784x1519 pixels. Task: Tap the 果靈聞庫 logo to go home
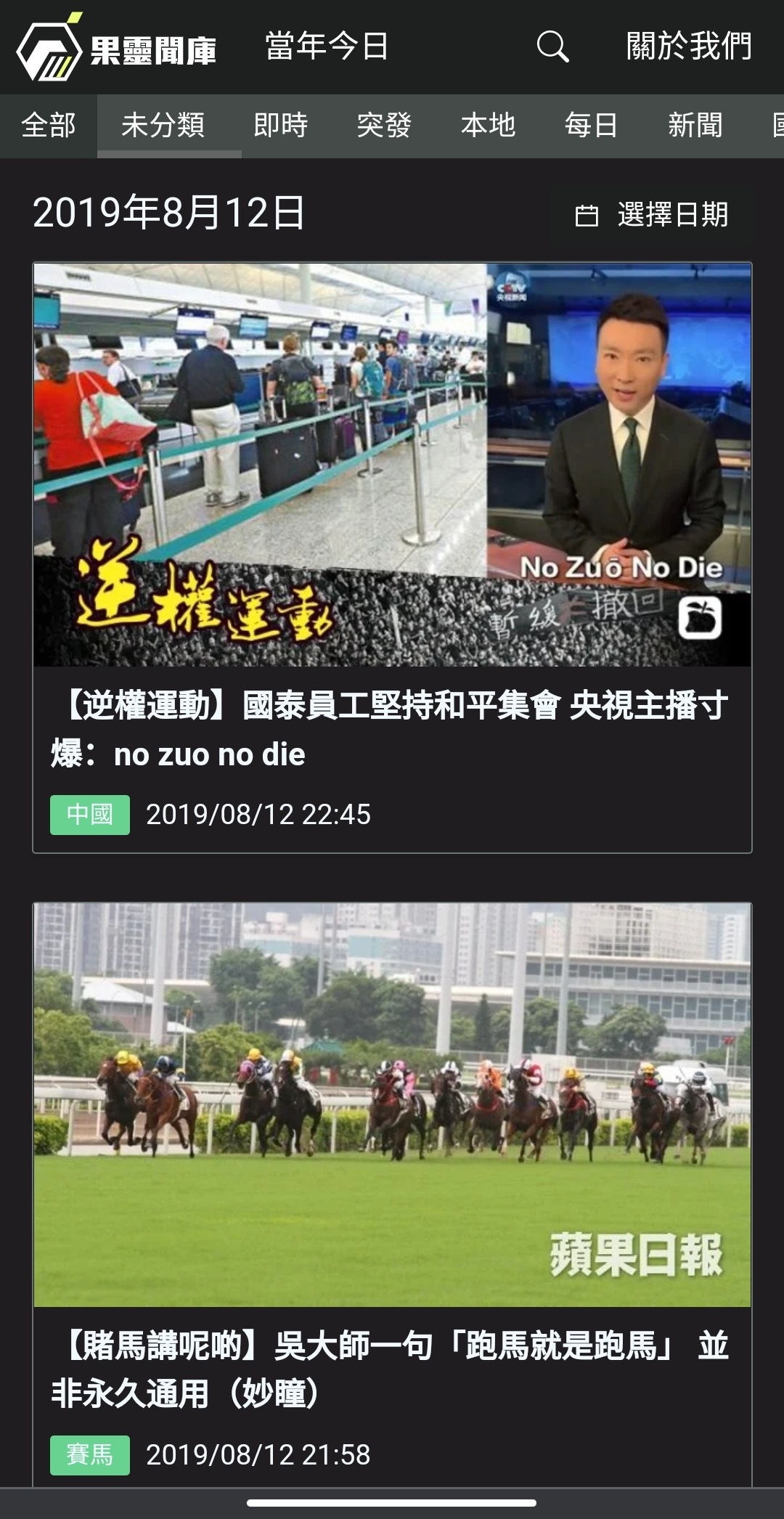116,48
